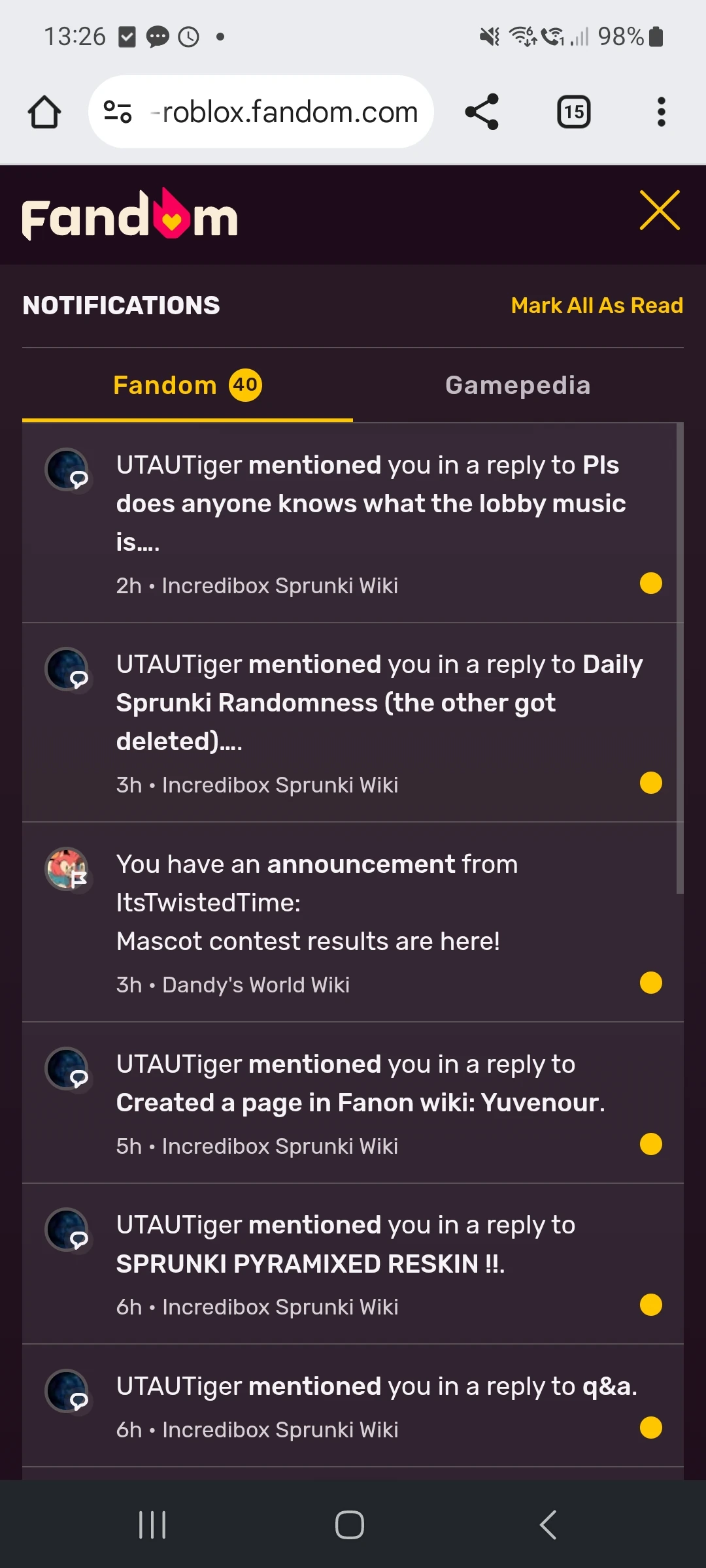Tap the share icon in the address bar
Image resolution: width=706 pixels, height=1568 pixels.
tap(482, 111)
